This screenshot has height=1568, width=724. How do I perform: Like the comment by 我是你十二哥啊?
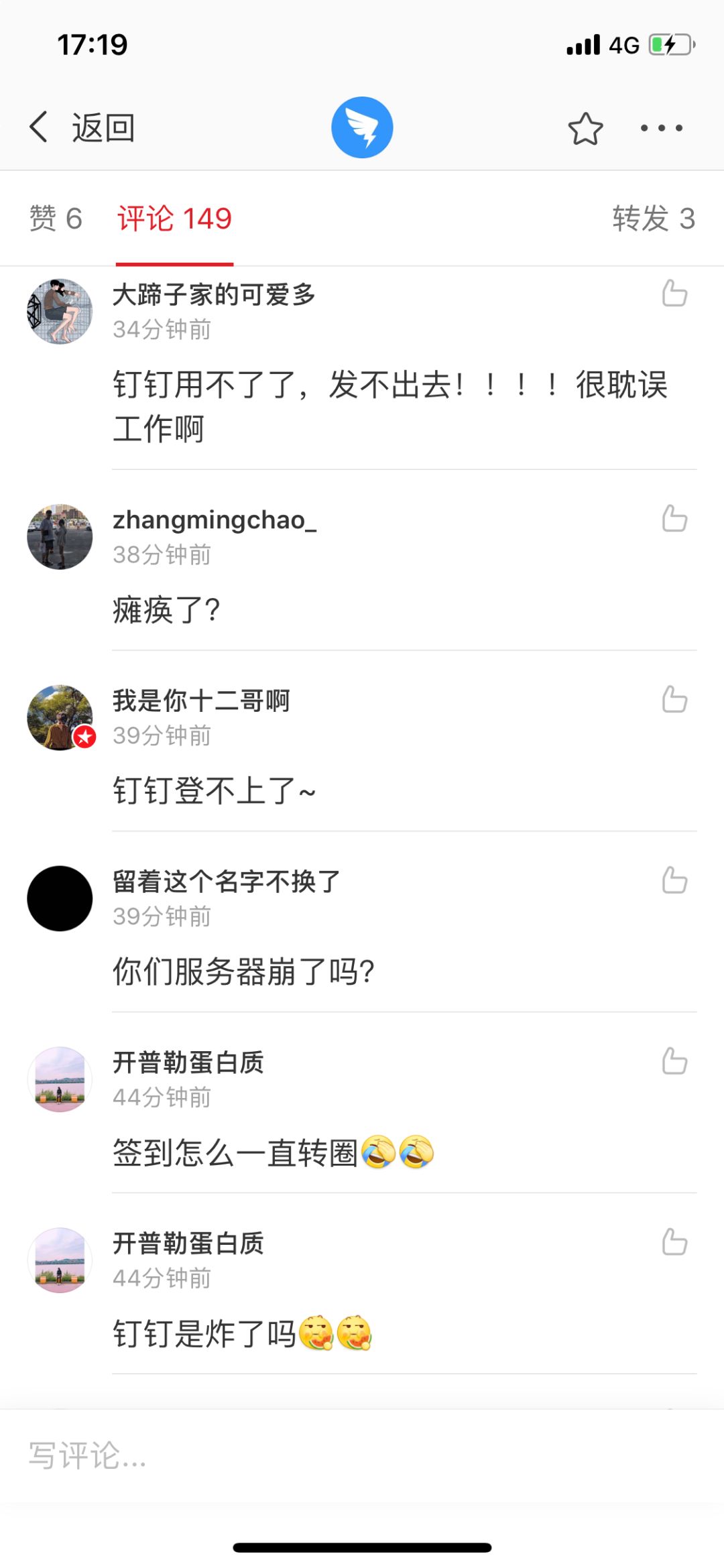pos(674,700)
